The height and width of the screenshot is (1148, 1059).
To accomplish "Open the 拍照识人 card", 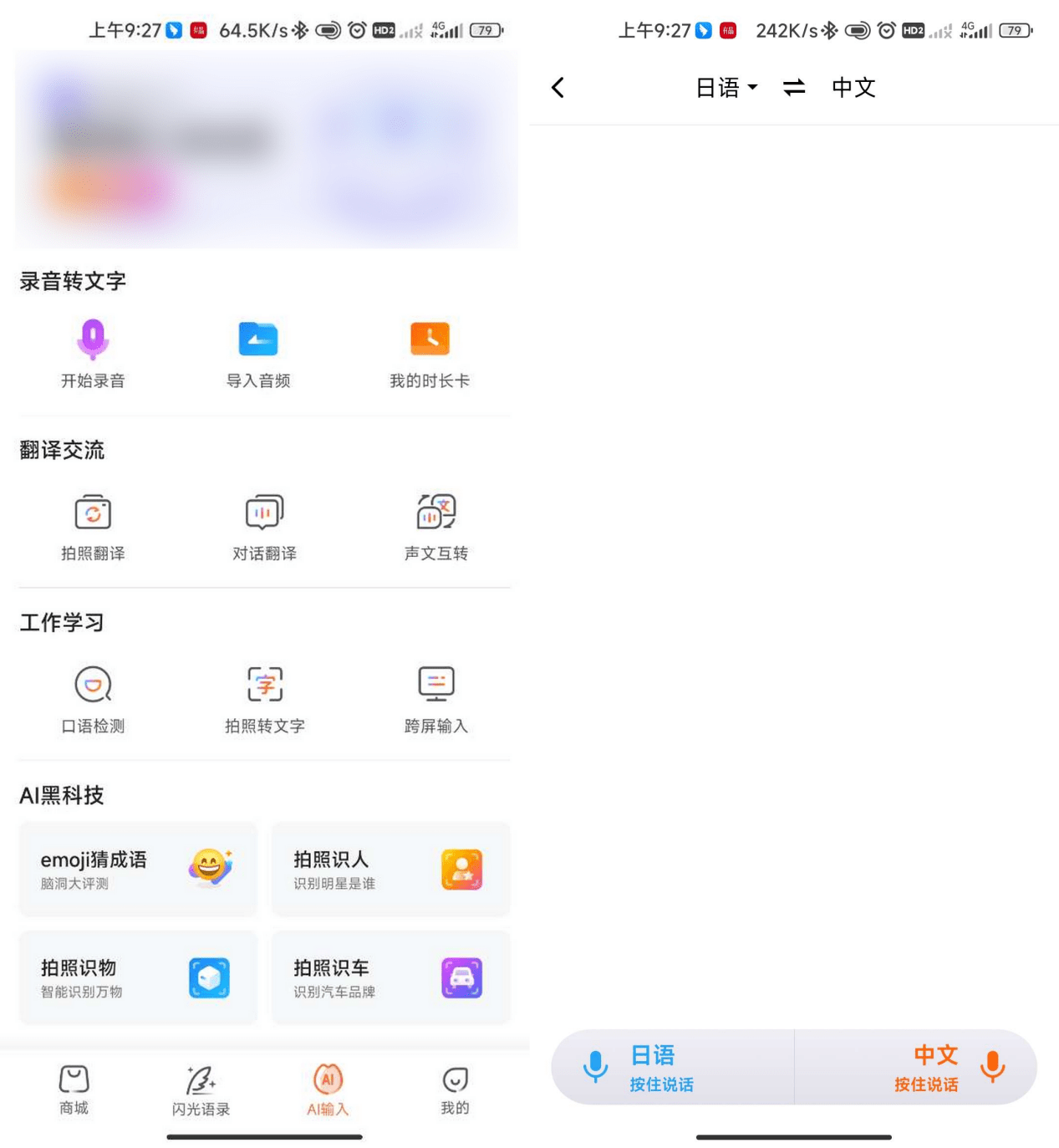I will (x=390, y=869).
